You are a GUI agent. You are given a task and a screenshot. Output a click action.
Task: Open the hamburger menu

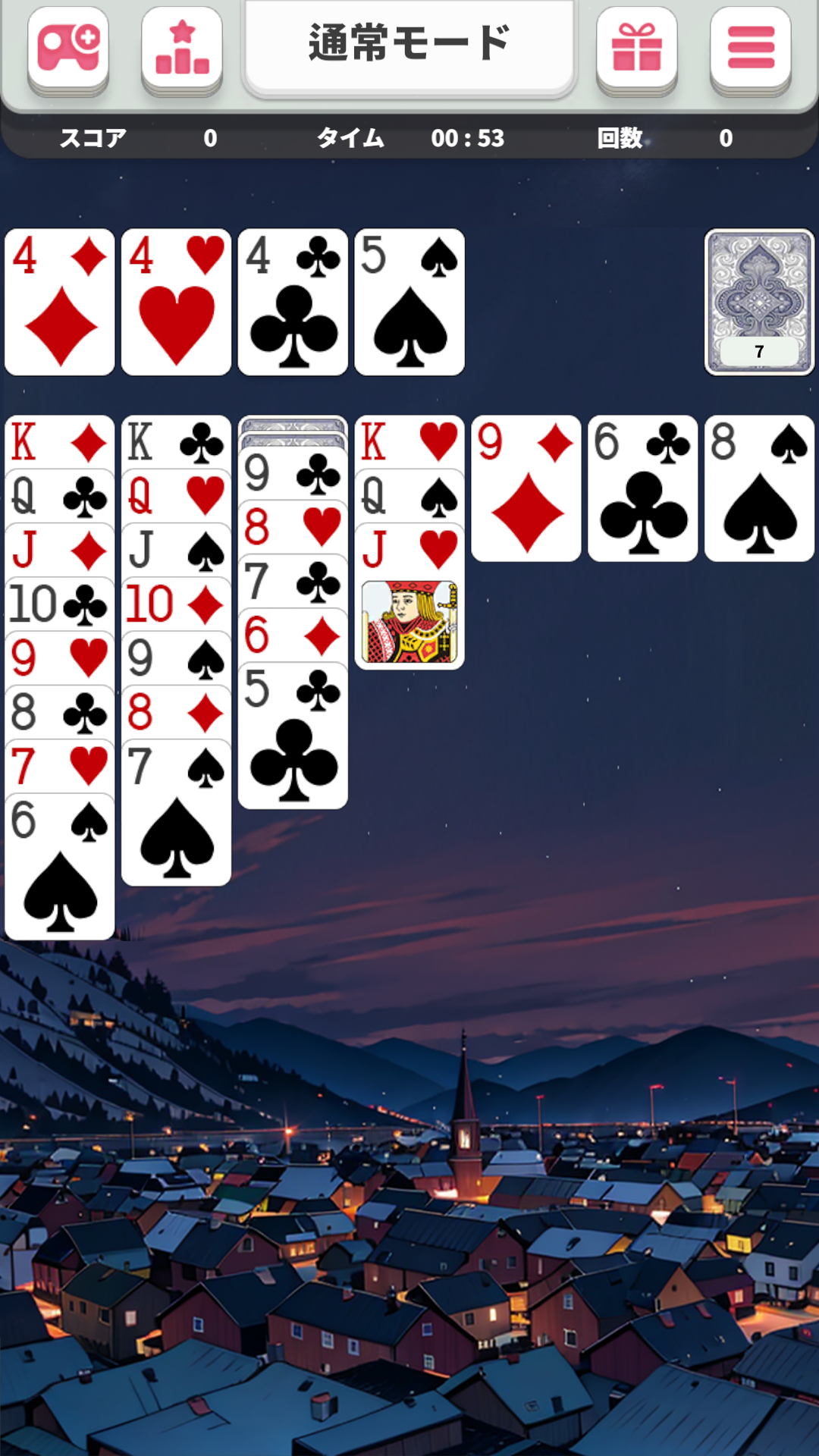pos(751,47)
